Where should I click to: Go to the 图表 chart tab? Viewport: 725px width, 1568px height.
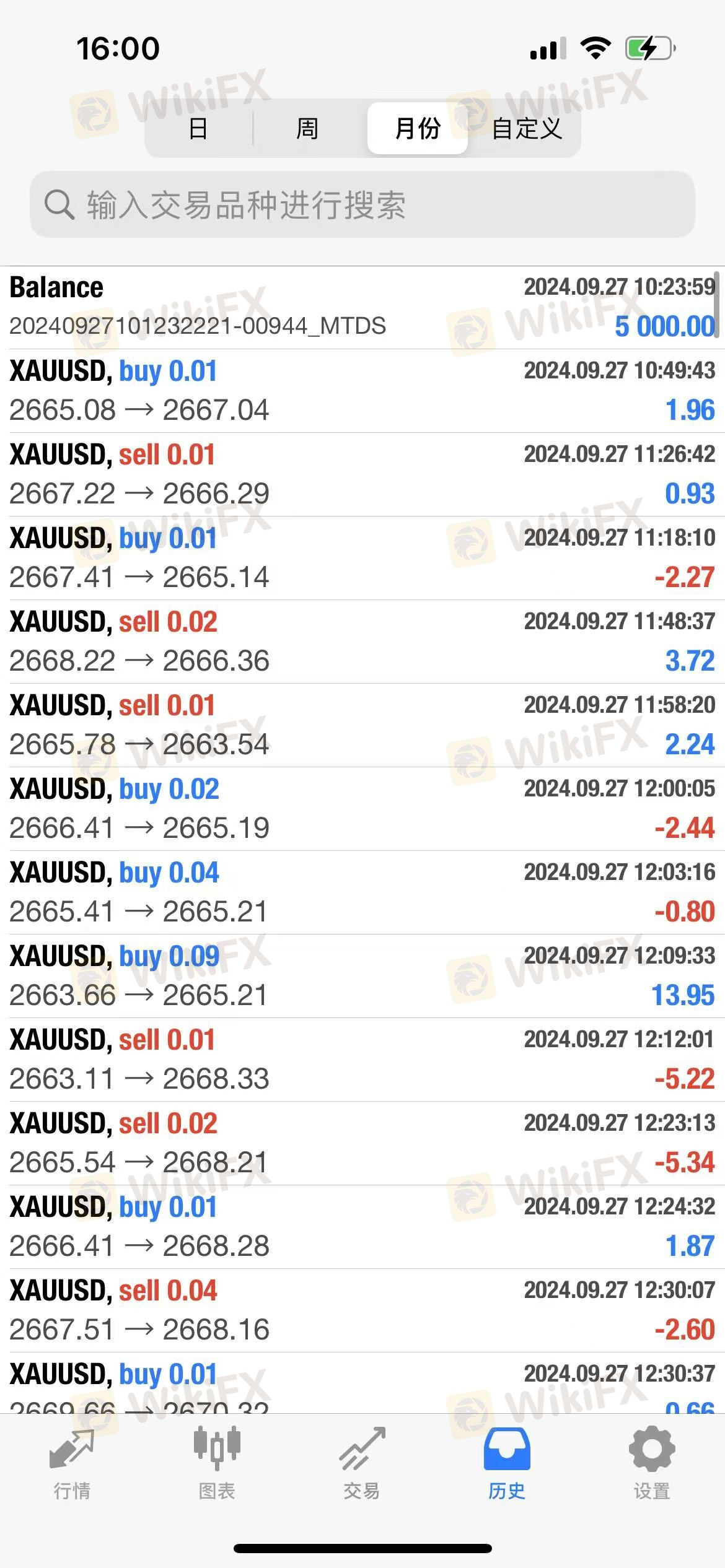tap(217, 1464)
